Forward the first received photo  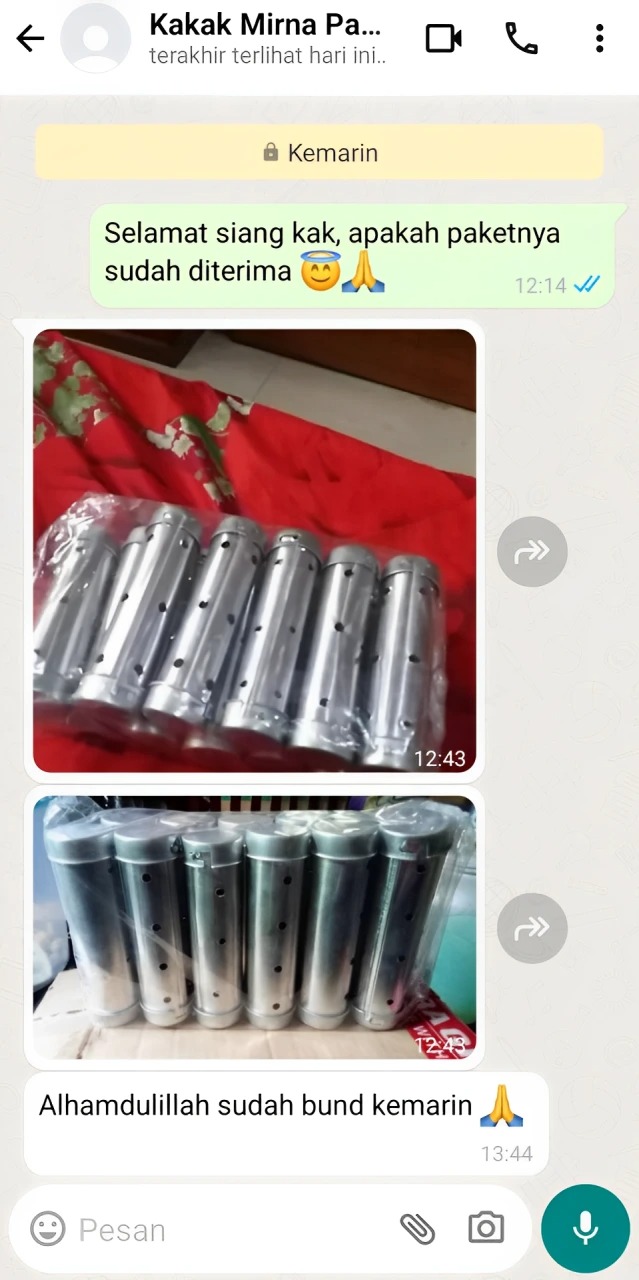pos(532,551)
